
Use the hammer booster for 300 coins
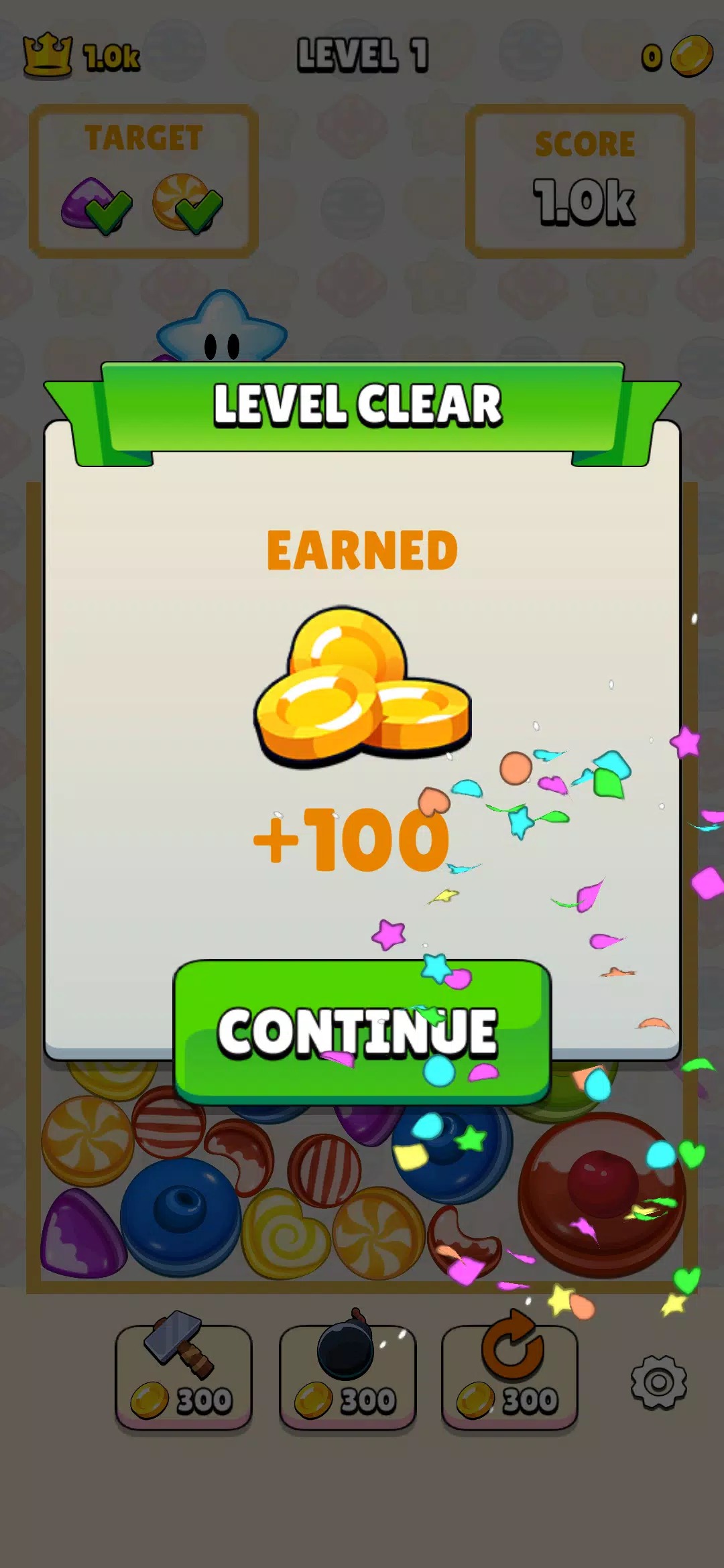pos(184,1375)
